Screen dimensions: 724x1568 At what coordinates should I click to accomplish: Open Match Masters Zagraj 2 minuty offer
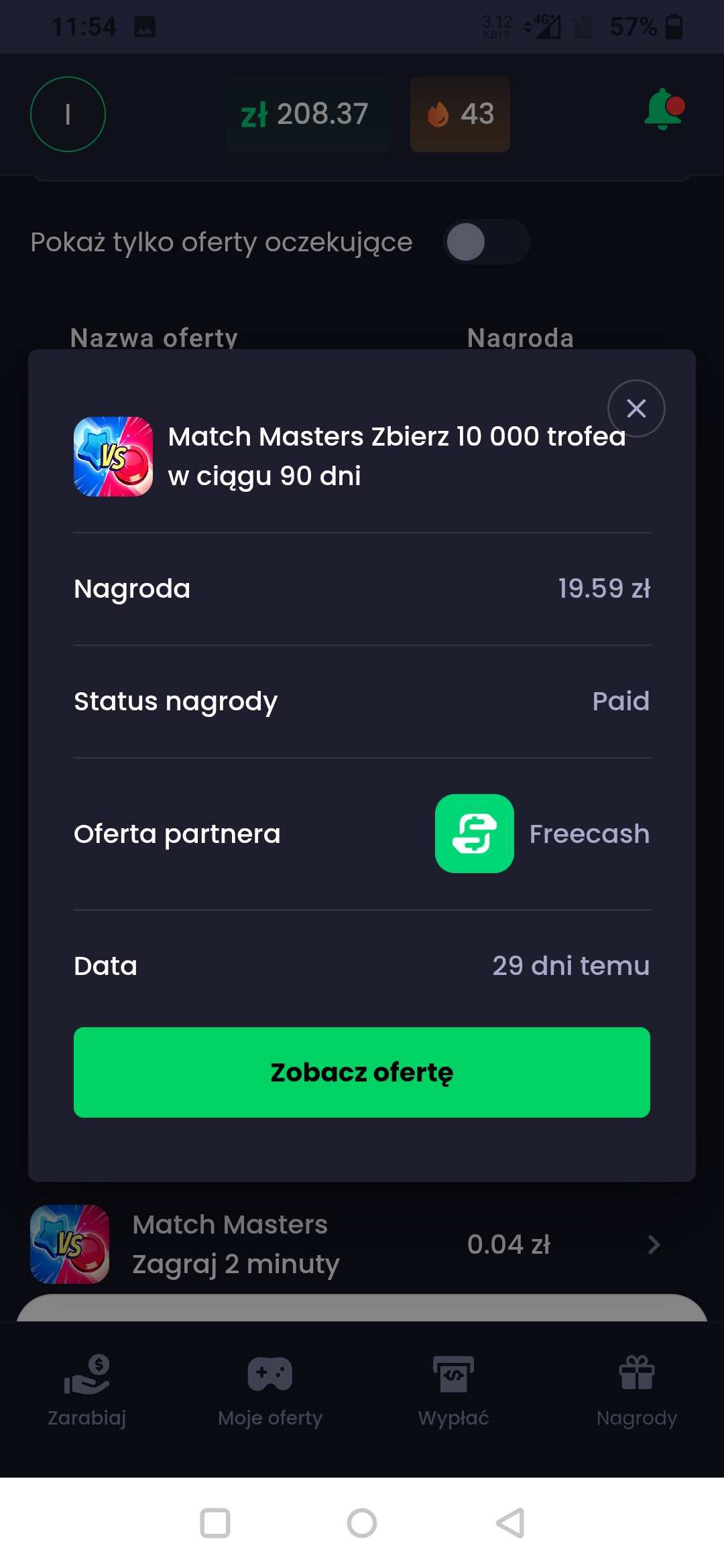345,1244
